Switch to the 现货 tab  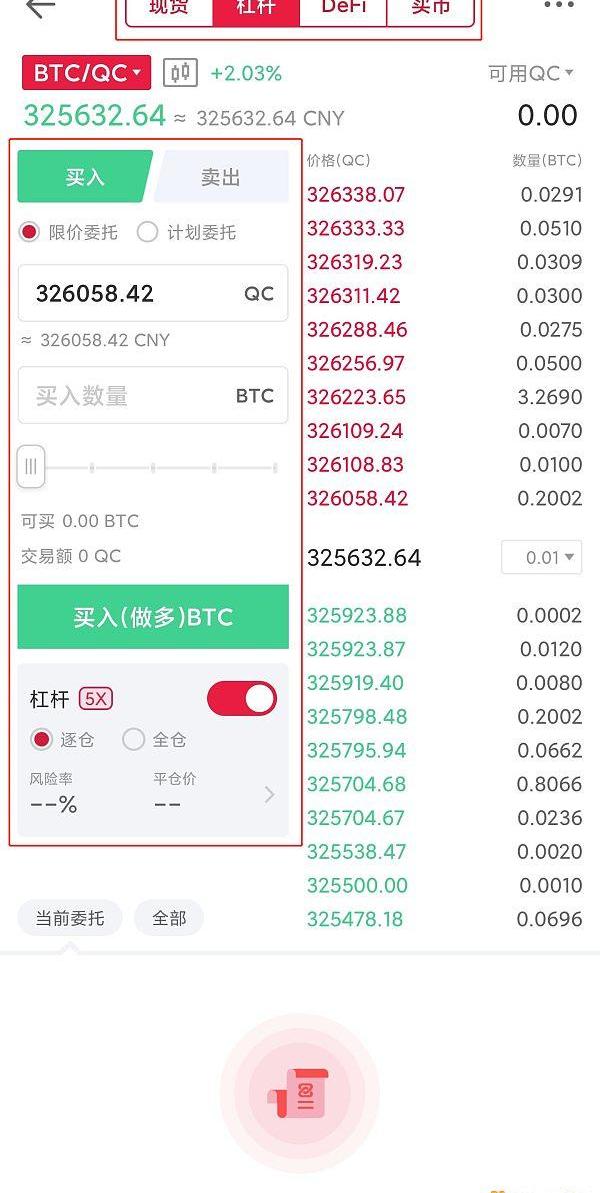169,9
